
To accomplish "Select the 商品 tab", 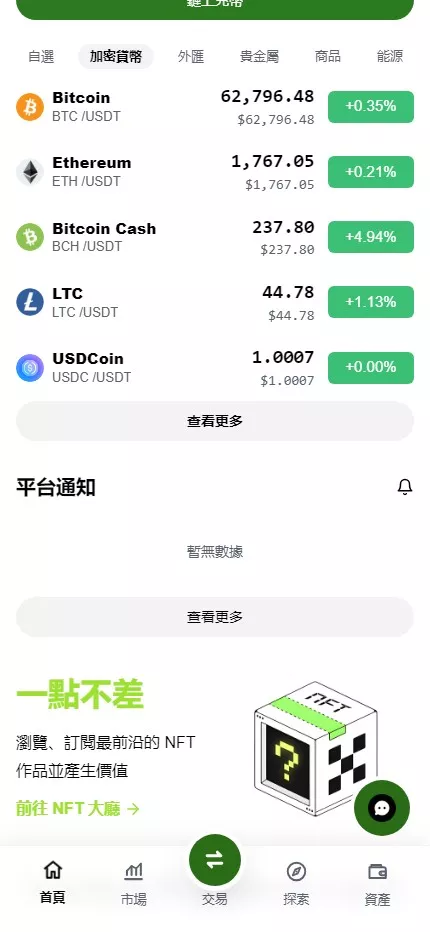I will (x=328, y=56).
